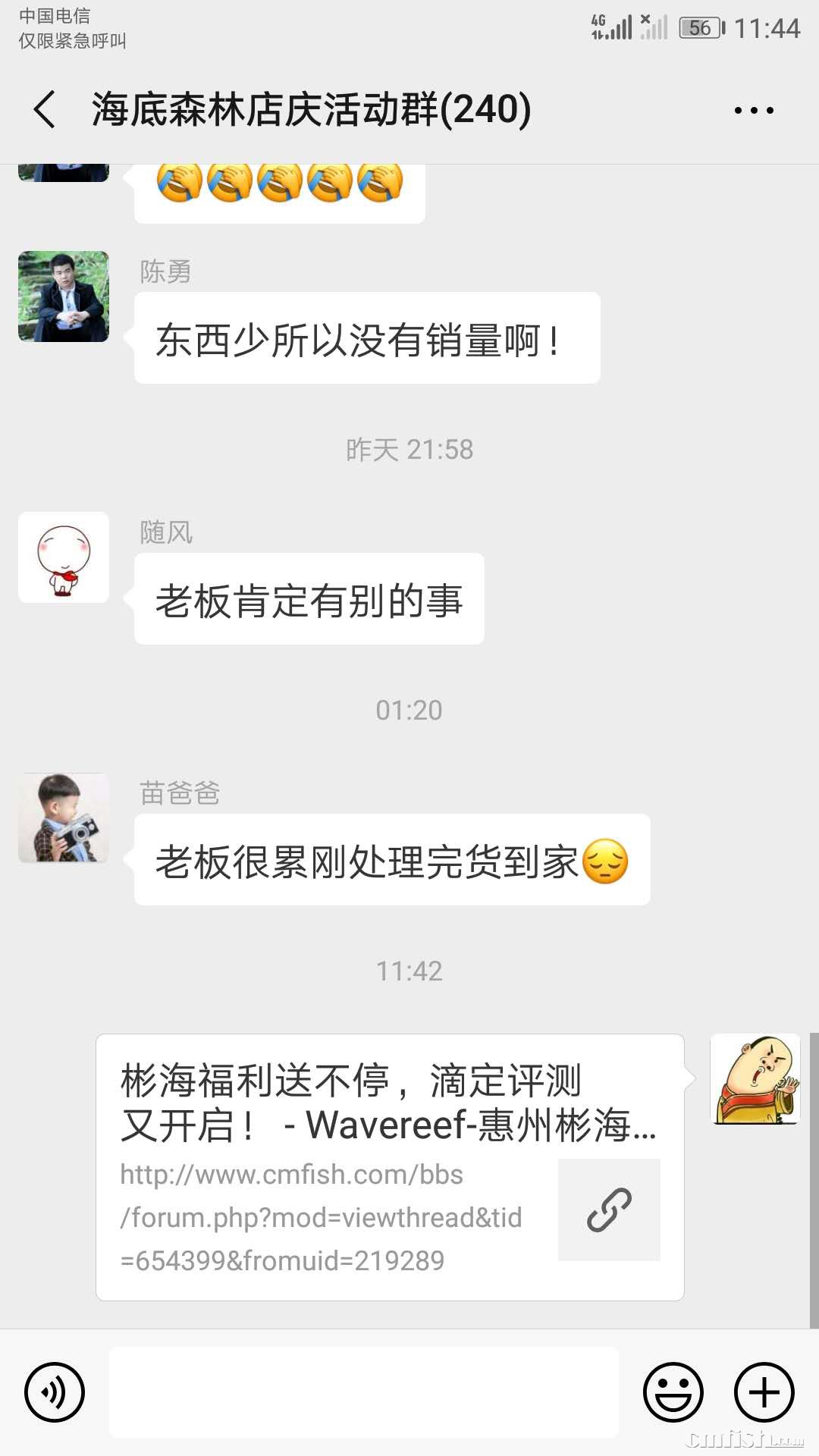The image size is (819, 1456).
Task: Focus the message text field
Action: [x=364, y=1392]
